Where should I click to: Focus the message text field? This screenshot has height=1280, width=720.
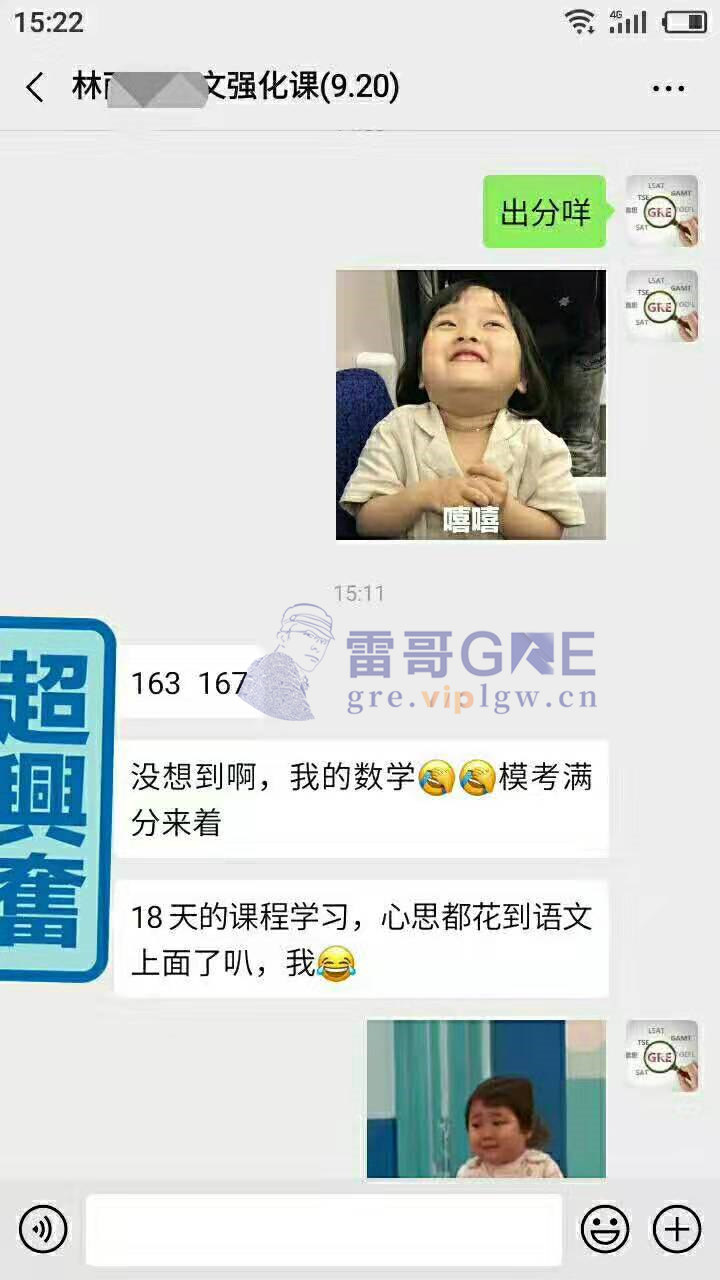coord(323,1228)
